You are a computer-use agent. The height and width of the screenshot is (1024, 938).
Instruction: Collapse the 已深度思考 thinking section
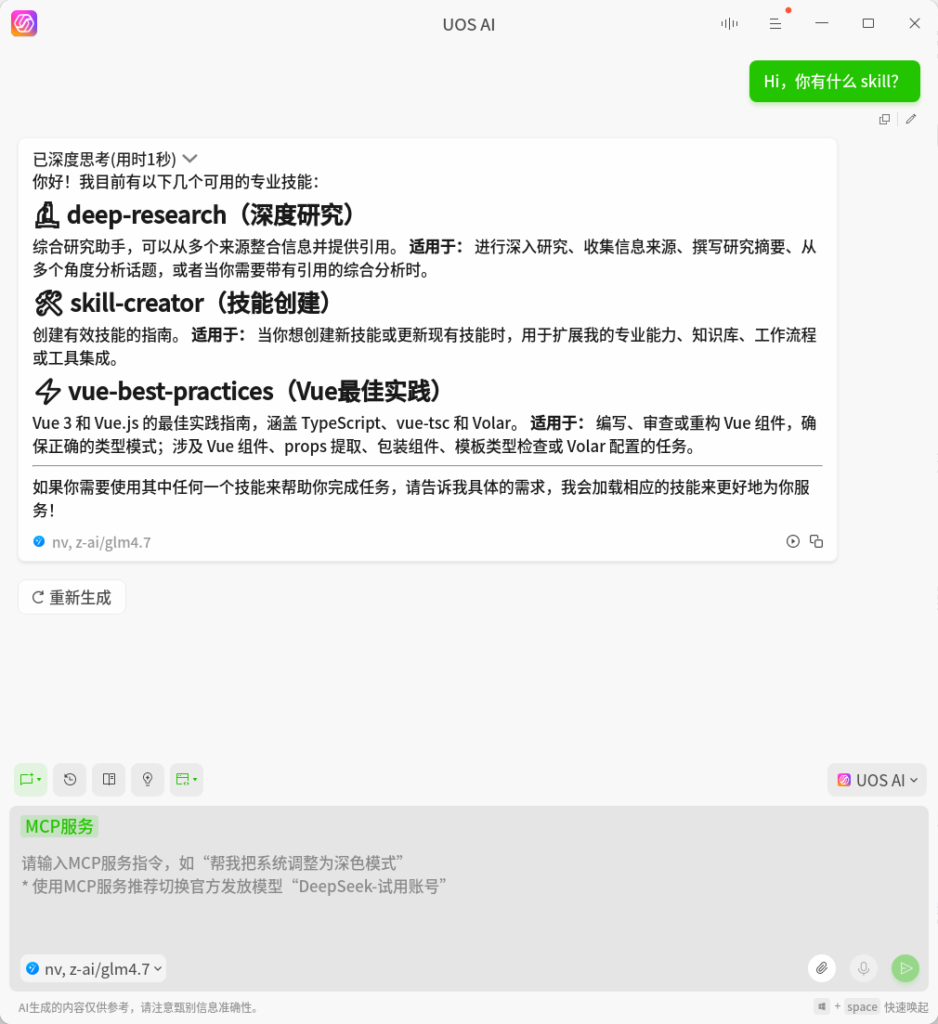[190, 159]
